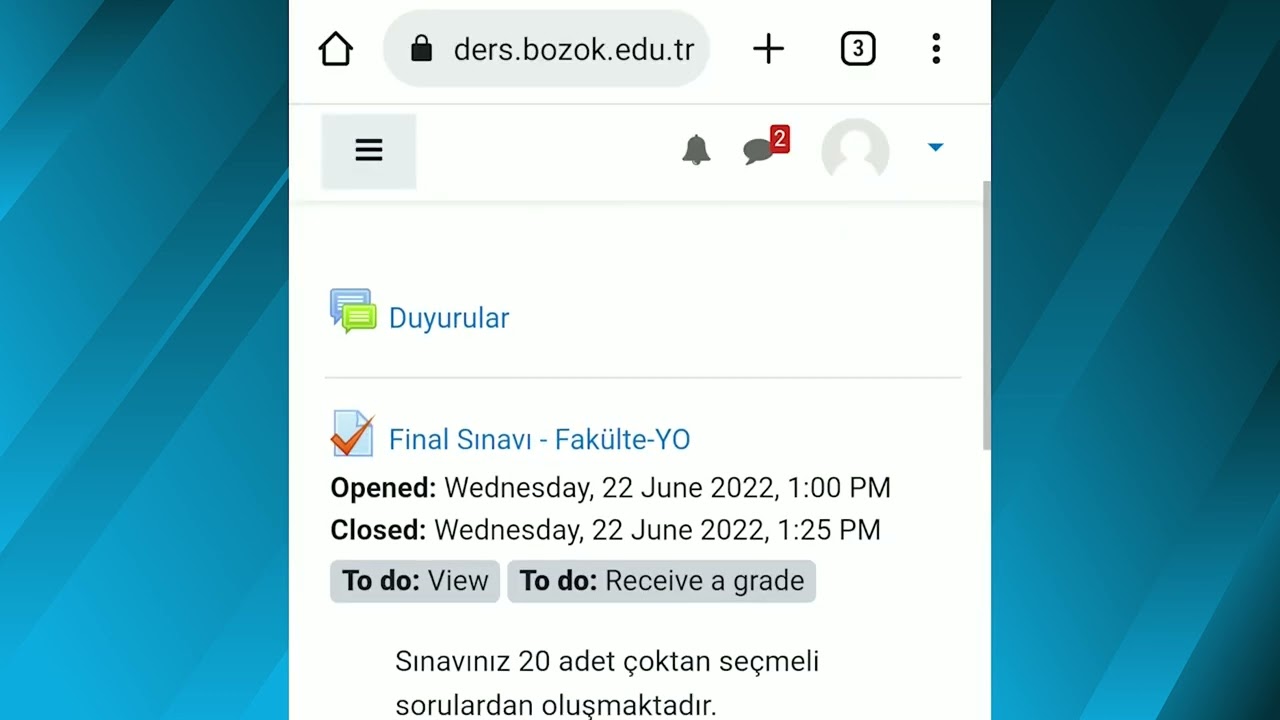Open the Duyurular forum link
1280x720 pixels.
(x=448, y=318)
